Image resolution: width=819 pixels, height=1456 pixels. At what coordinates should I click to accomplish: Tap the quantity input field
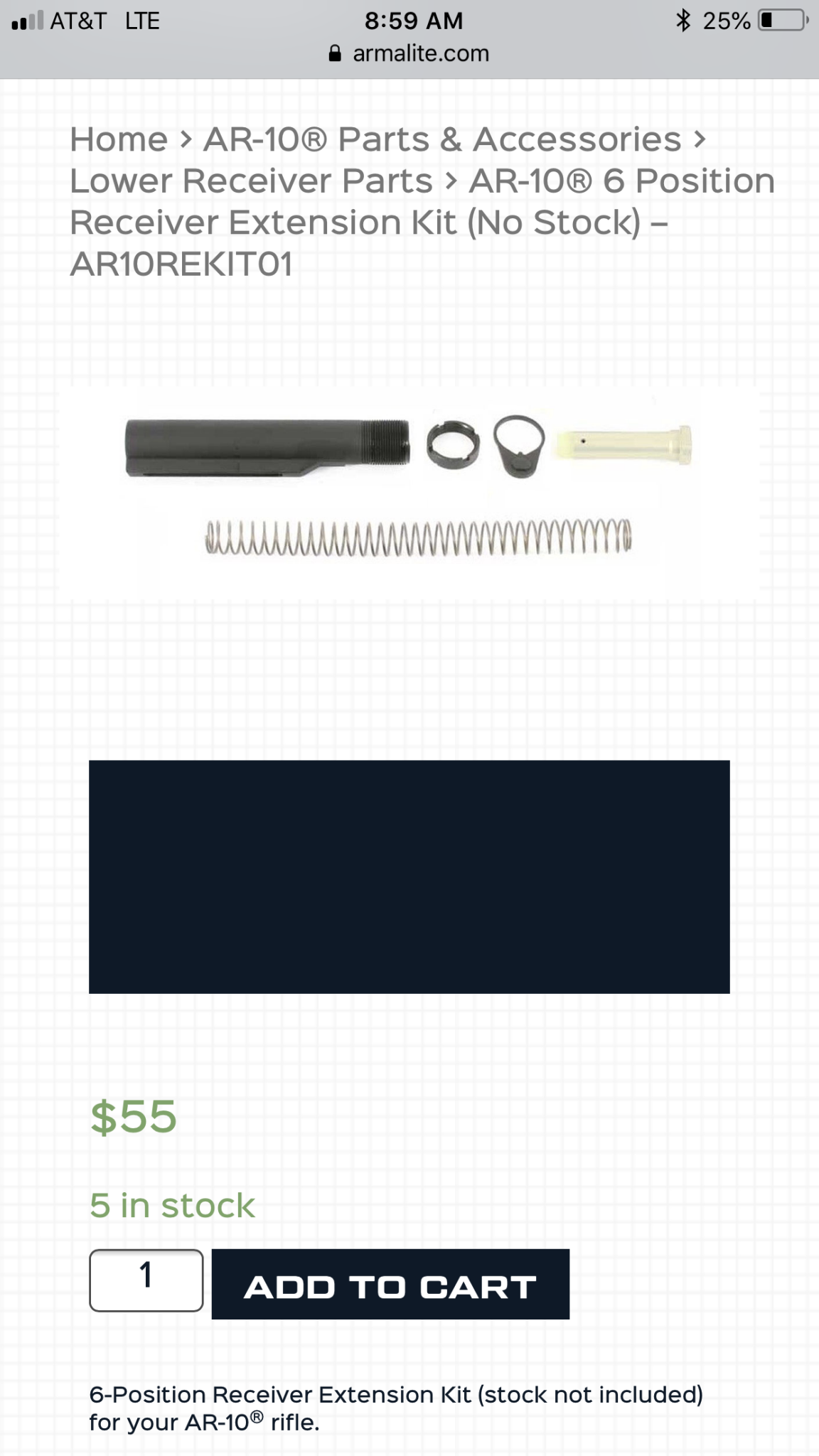click(146, 1280)
